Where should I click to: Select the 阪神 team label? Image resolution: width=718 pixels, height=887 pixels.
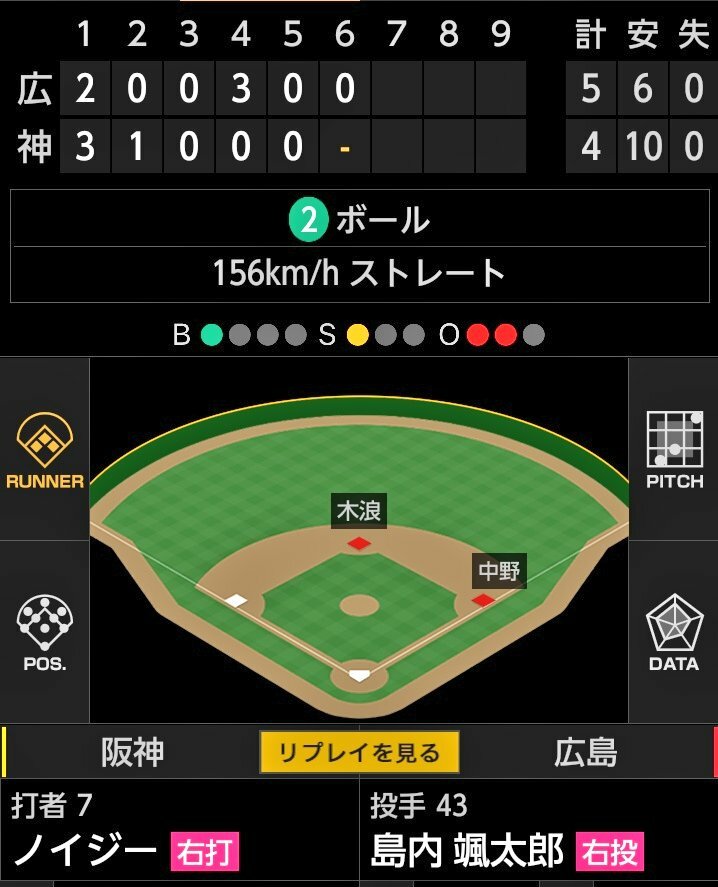point(132,753)
